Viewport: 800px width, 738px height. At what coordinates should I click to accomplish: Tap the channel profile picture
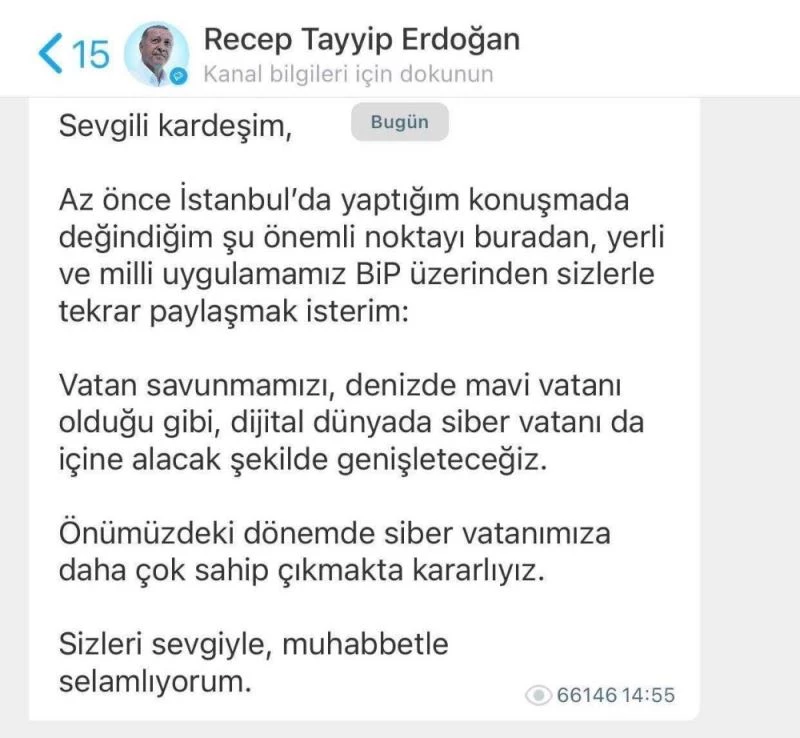coord(156,54)
